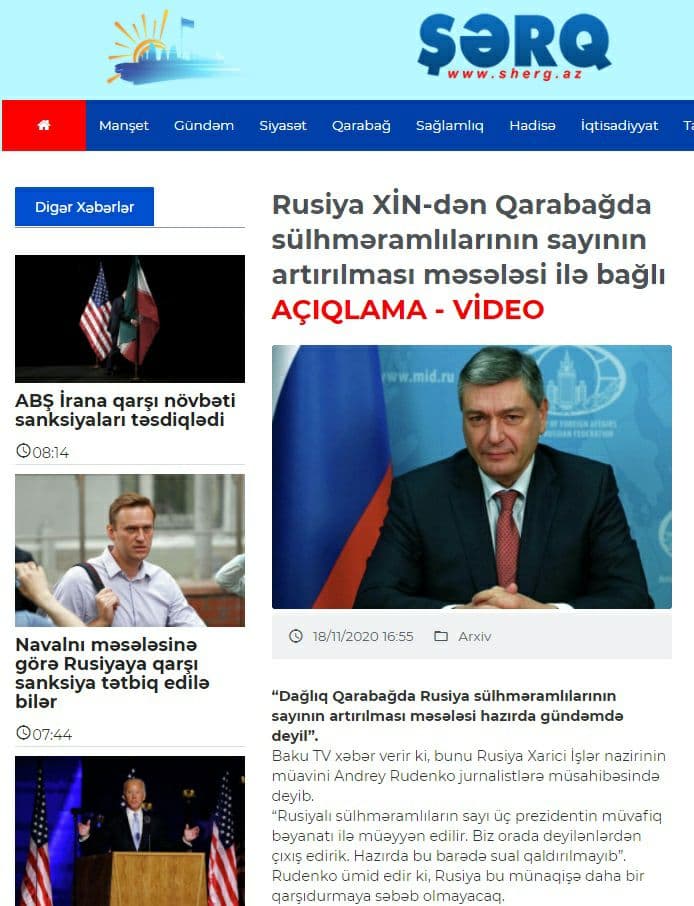Open the article about US sanctions on Iran
This screenshot has height=906, width=694.
coord(125,410)
